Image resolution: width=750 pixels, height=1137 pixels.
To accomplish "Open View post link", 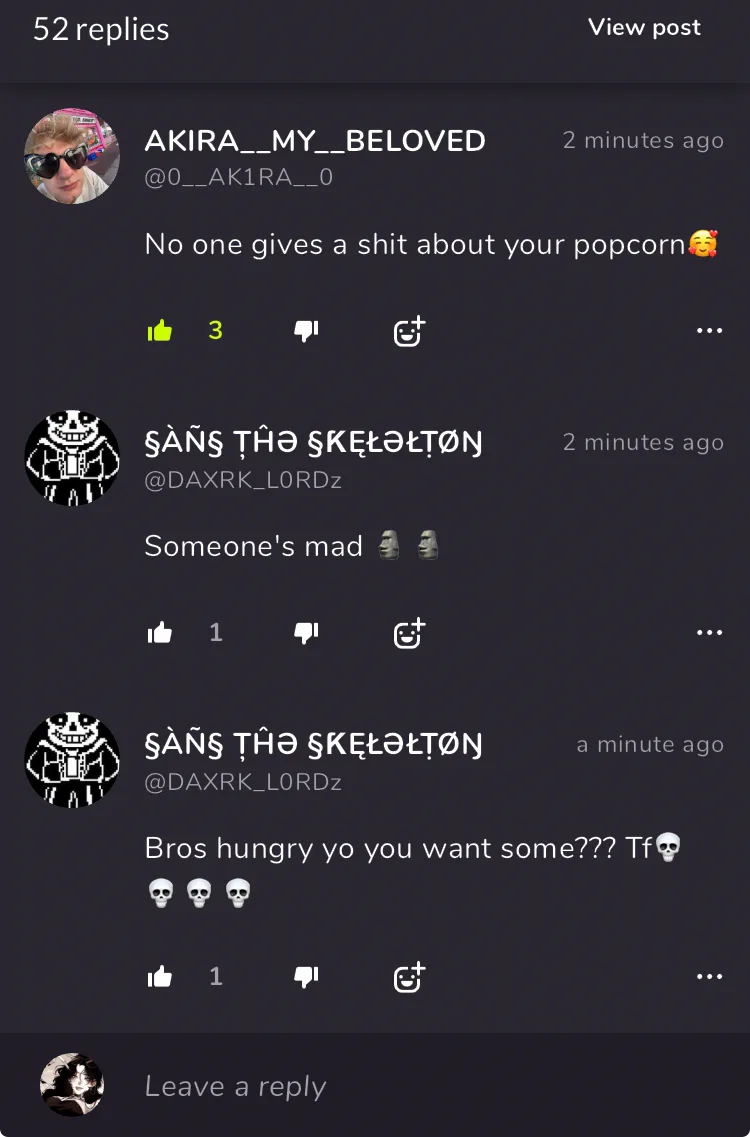I will [x=644, y=28].
